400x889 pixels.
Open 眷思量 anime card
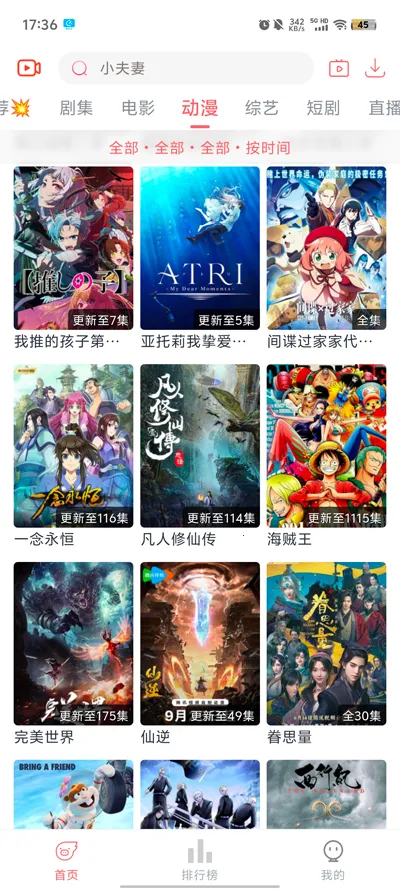(x=326, y=654)
